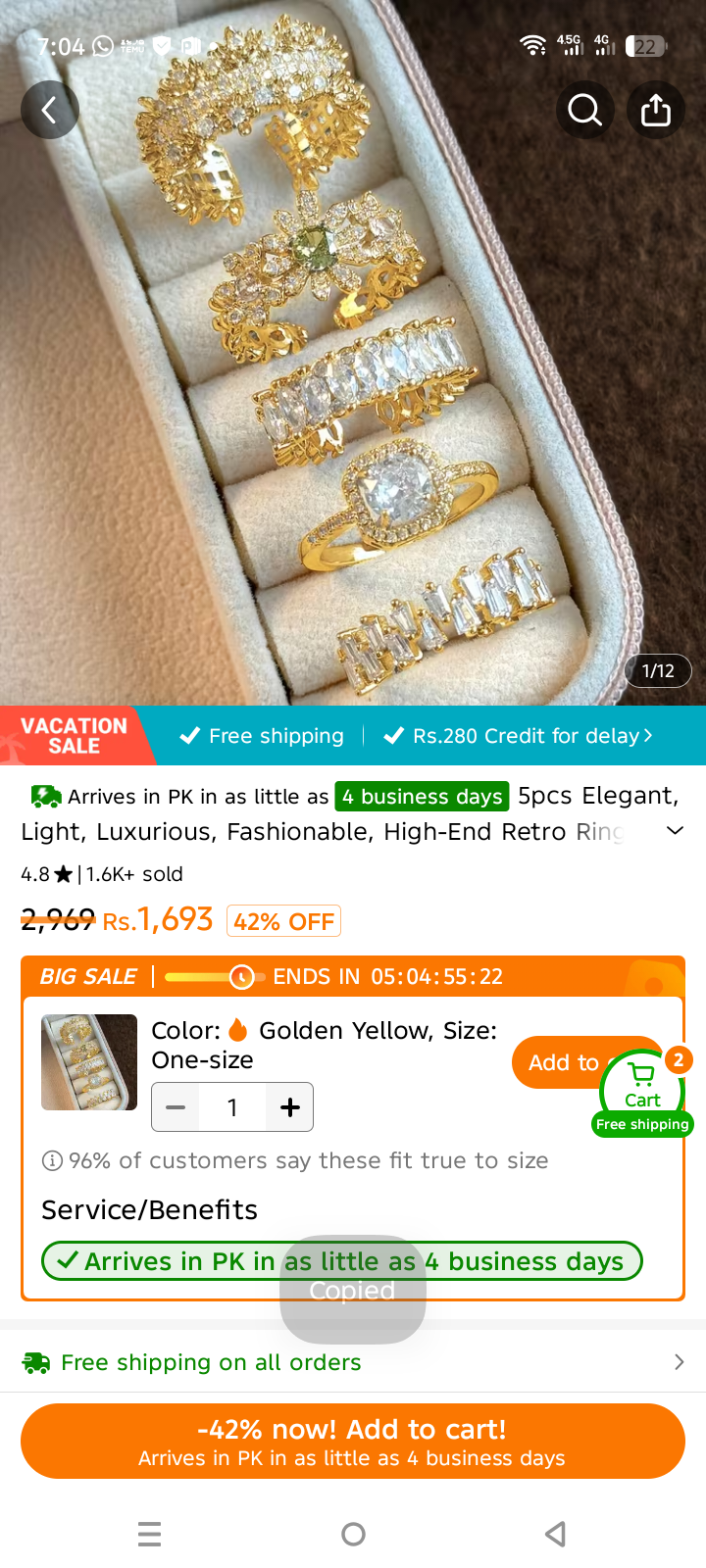Open Free shipping on all orders row

(353, 1362)
